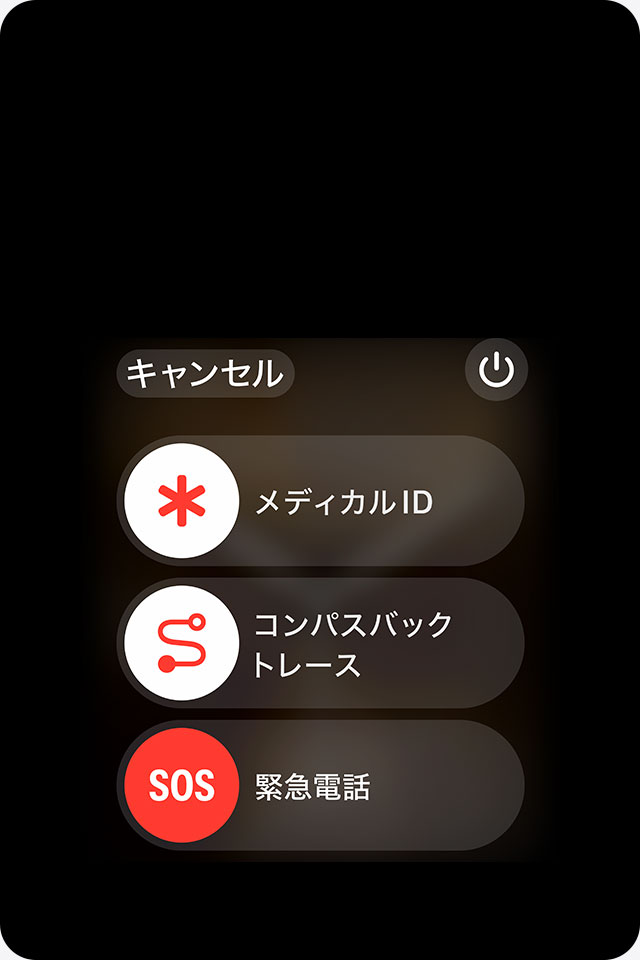640x960 pixels.
Task: Tap the メディカルID slider
Action: coord(182,502)
